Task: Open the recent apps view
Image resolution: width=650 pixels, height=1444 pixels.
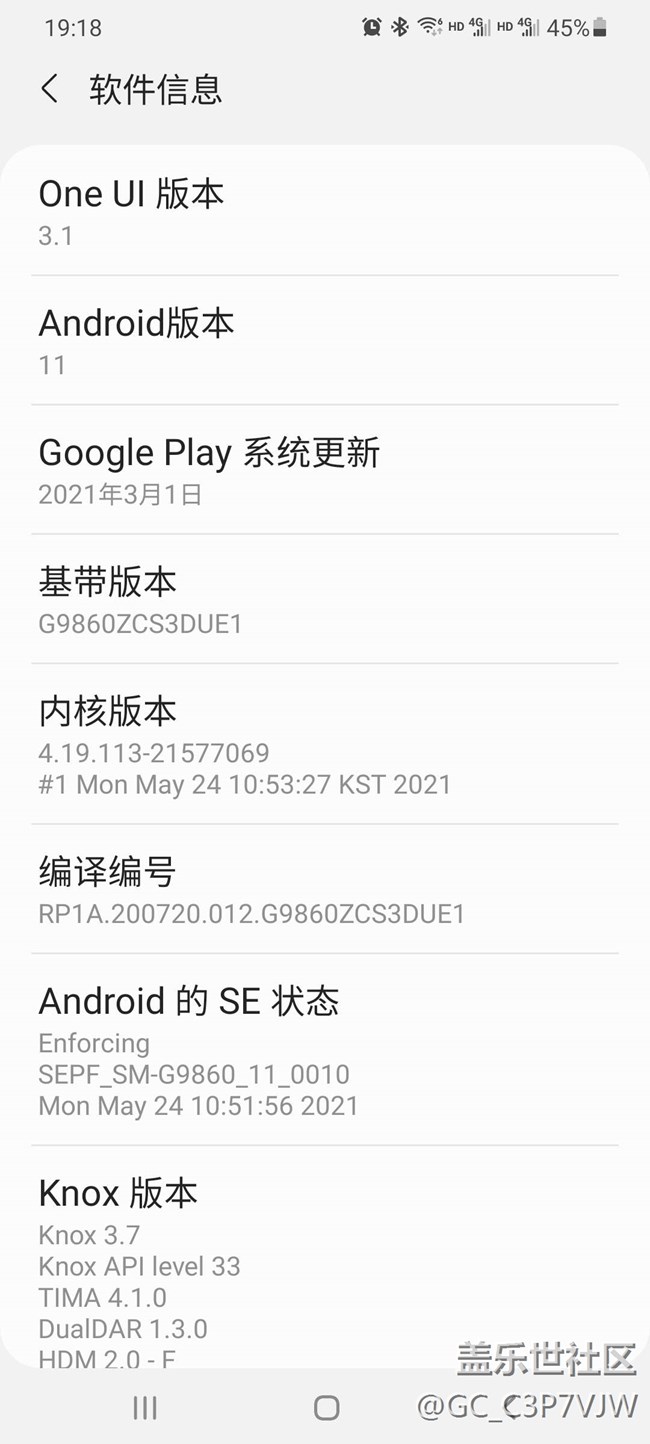Action: 145,1408
